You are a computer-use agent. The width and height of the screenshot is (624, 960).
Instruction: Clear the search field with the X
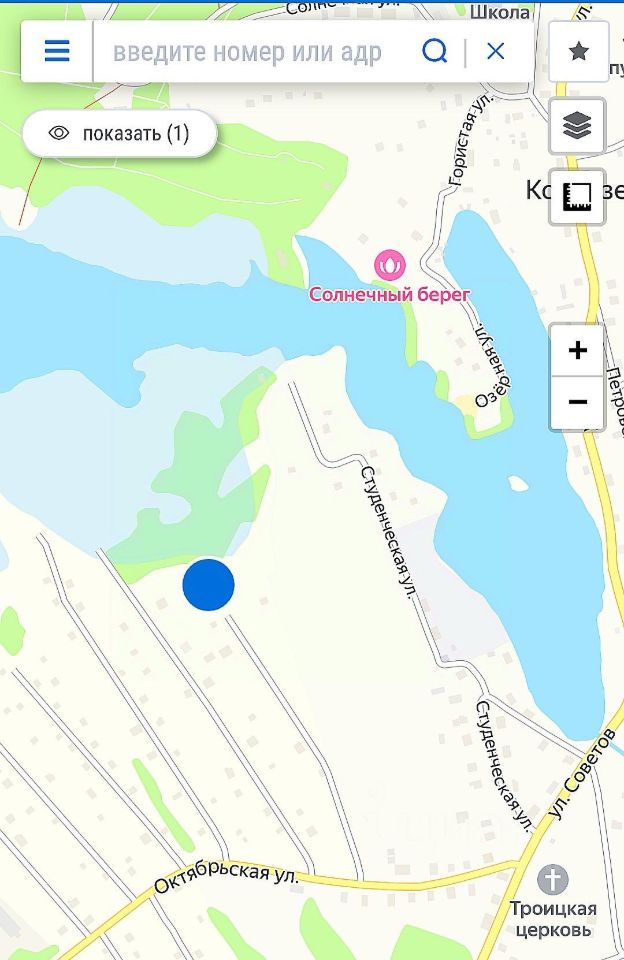[x=496, y=51]
